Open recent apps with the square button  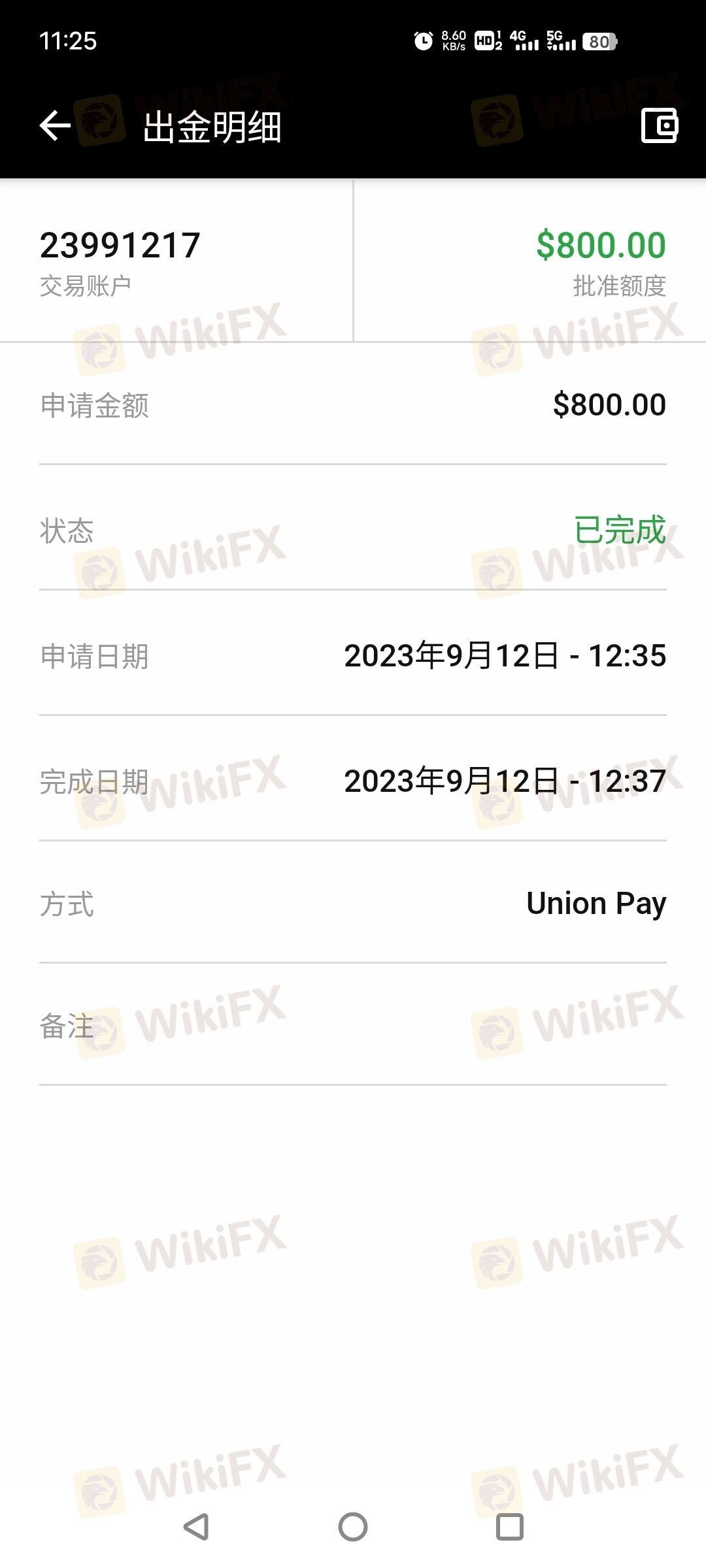click(510, 1527)
